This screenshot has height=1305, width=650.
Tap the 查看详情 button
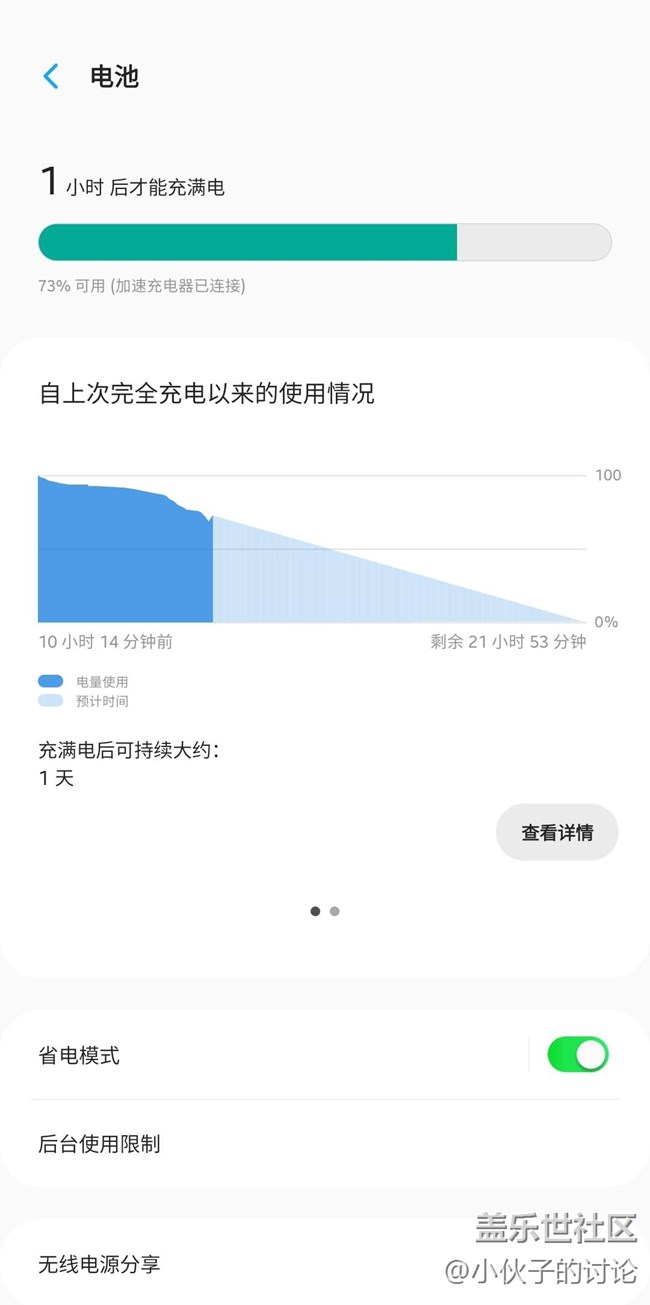point(557,832)
